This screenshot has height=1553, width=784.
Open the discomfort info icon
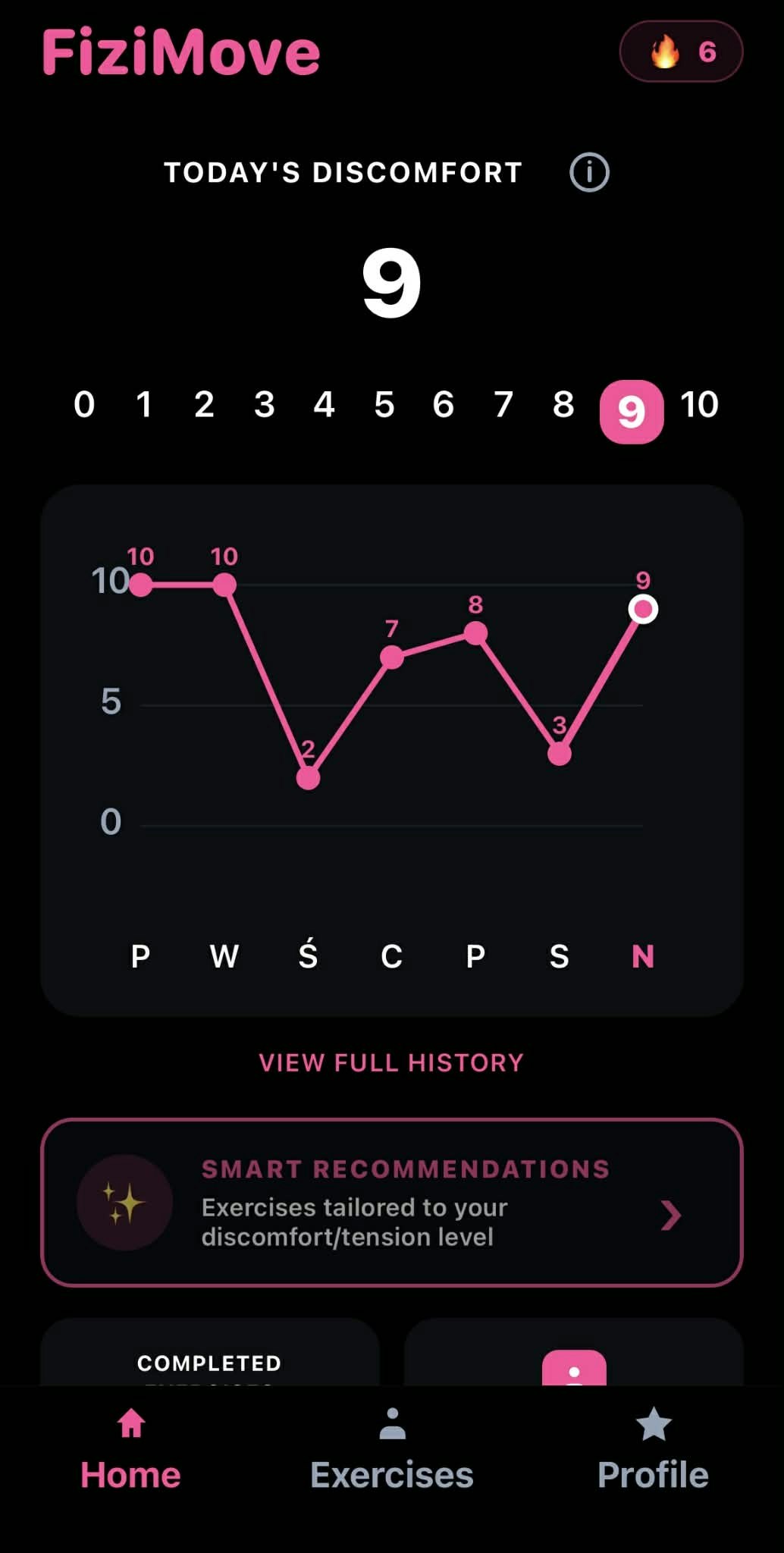tap(589, 173)
